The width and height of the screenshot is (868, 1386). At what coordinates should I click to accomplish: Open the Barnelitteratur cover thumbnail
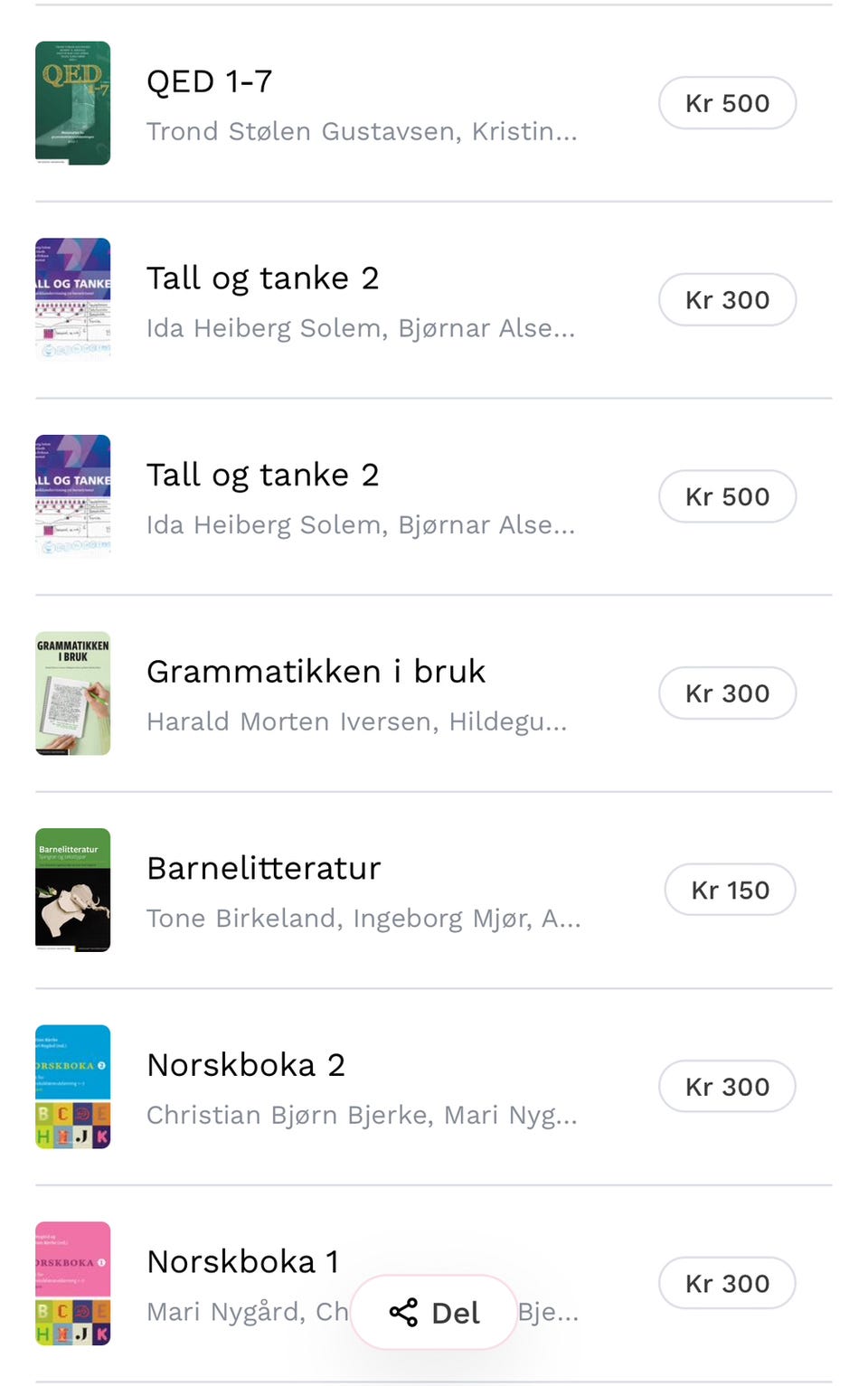(x=72, y=890)
